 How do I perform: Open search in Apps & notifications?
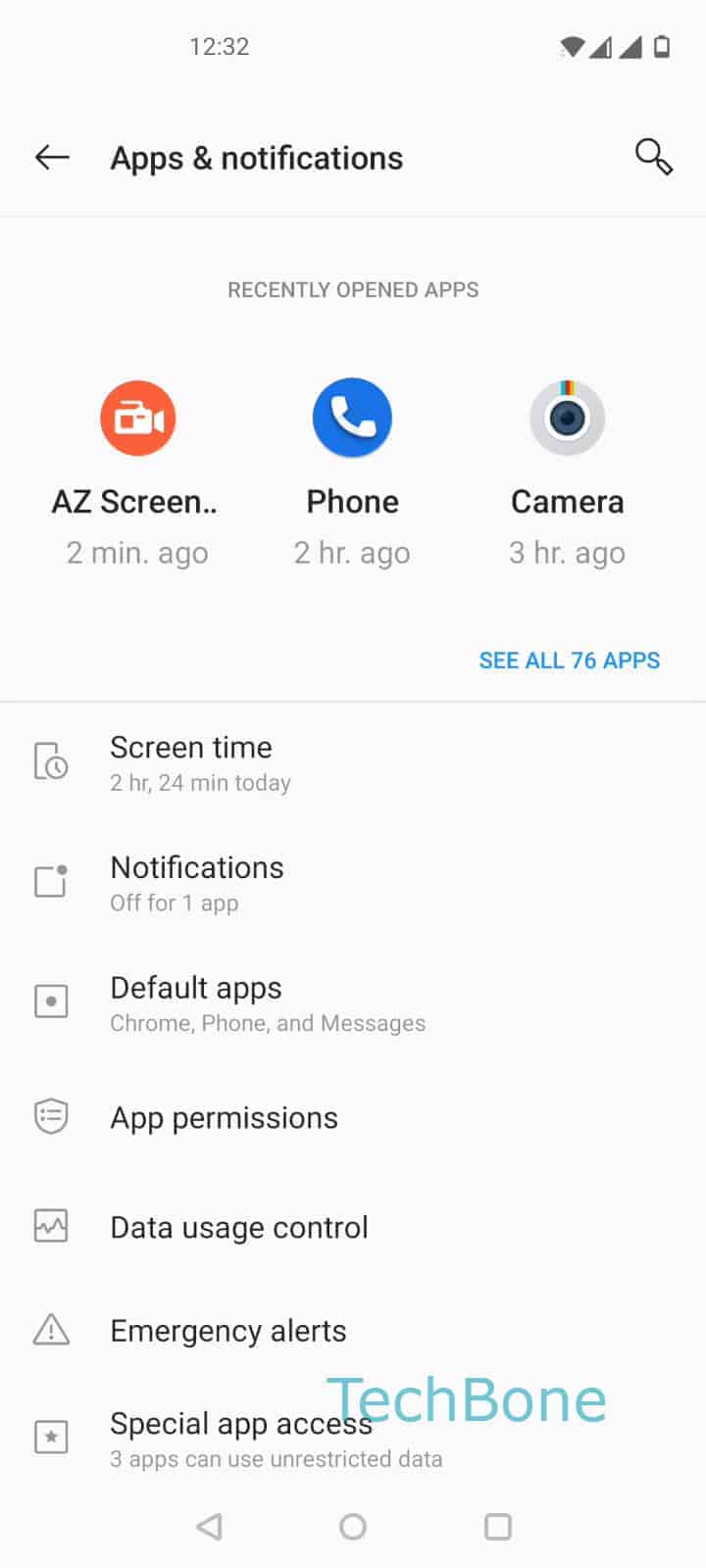point(653,157)
